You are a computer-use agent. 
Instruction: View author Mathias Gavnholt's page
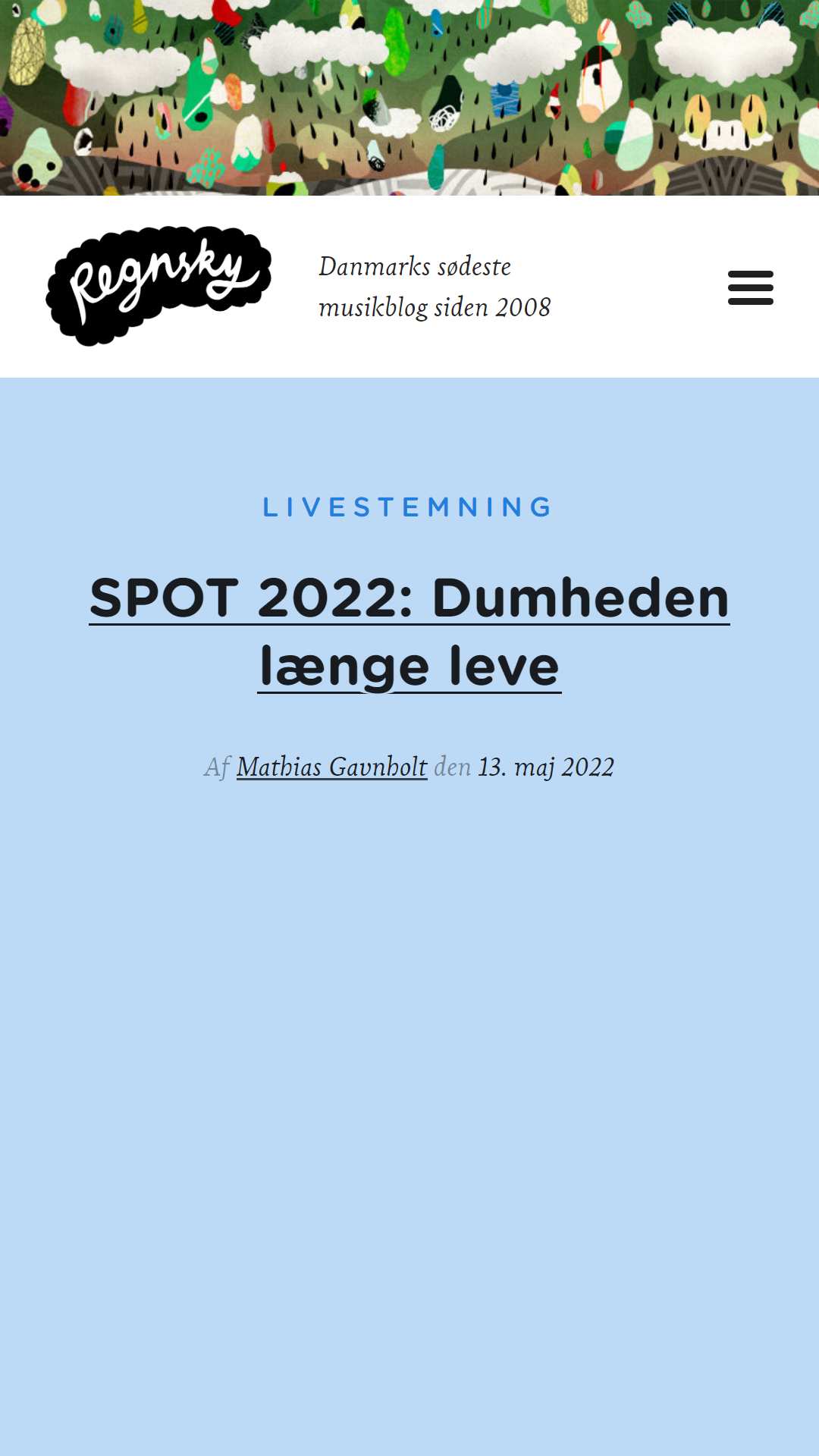332,767
